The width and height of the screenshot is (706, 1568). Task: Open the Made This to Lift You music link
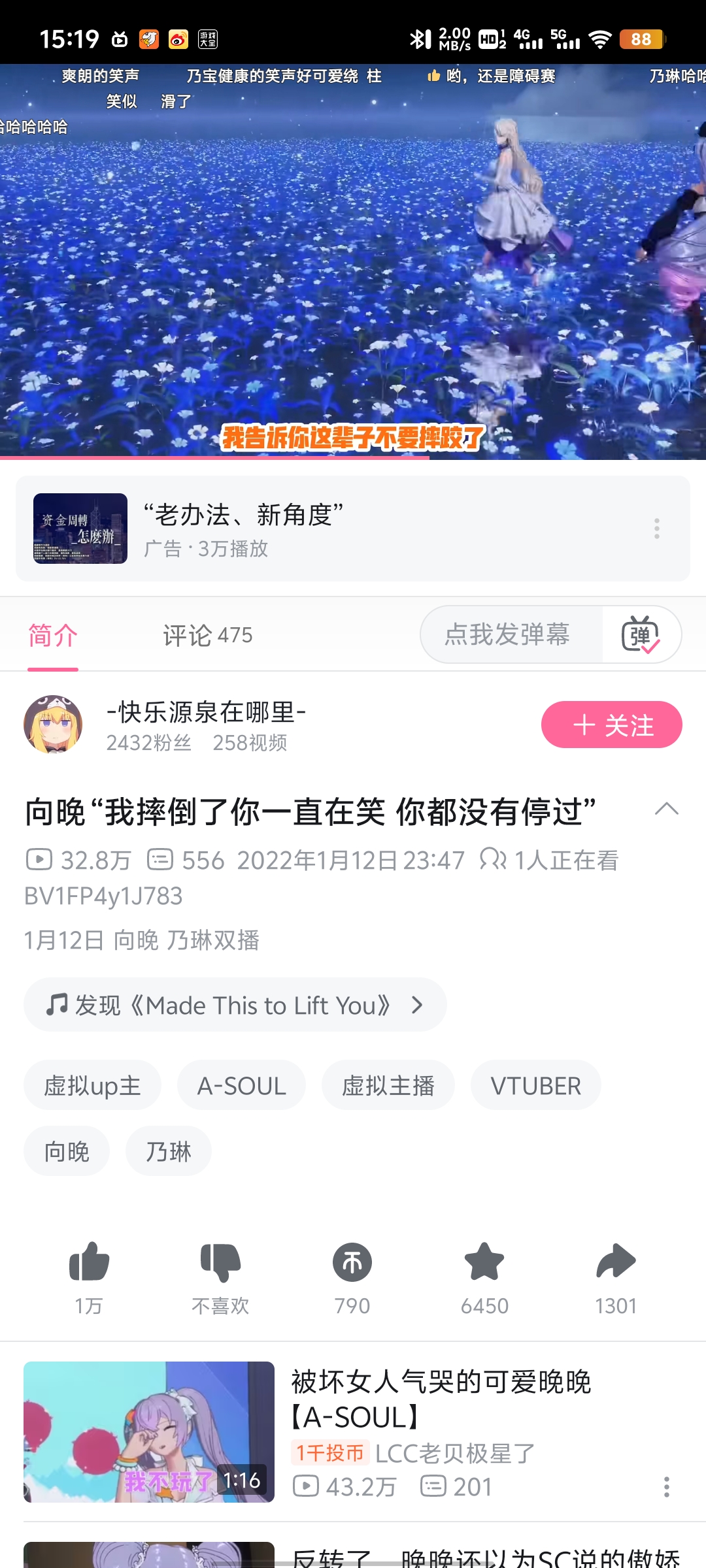[235, 1005]
